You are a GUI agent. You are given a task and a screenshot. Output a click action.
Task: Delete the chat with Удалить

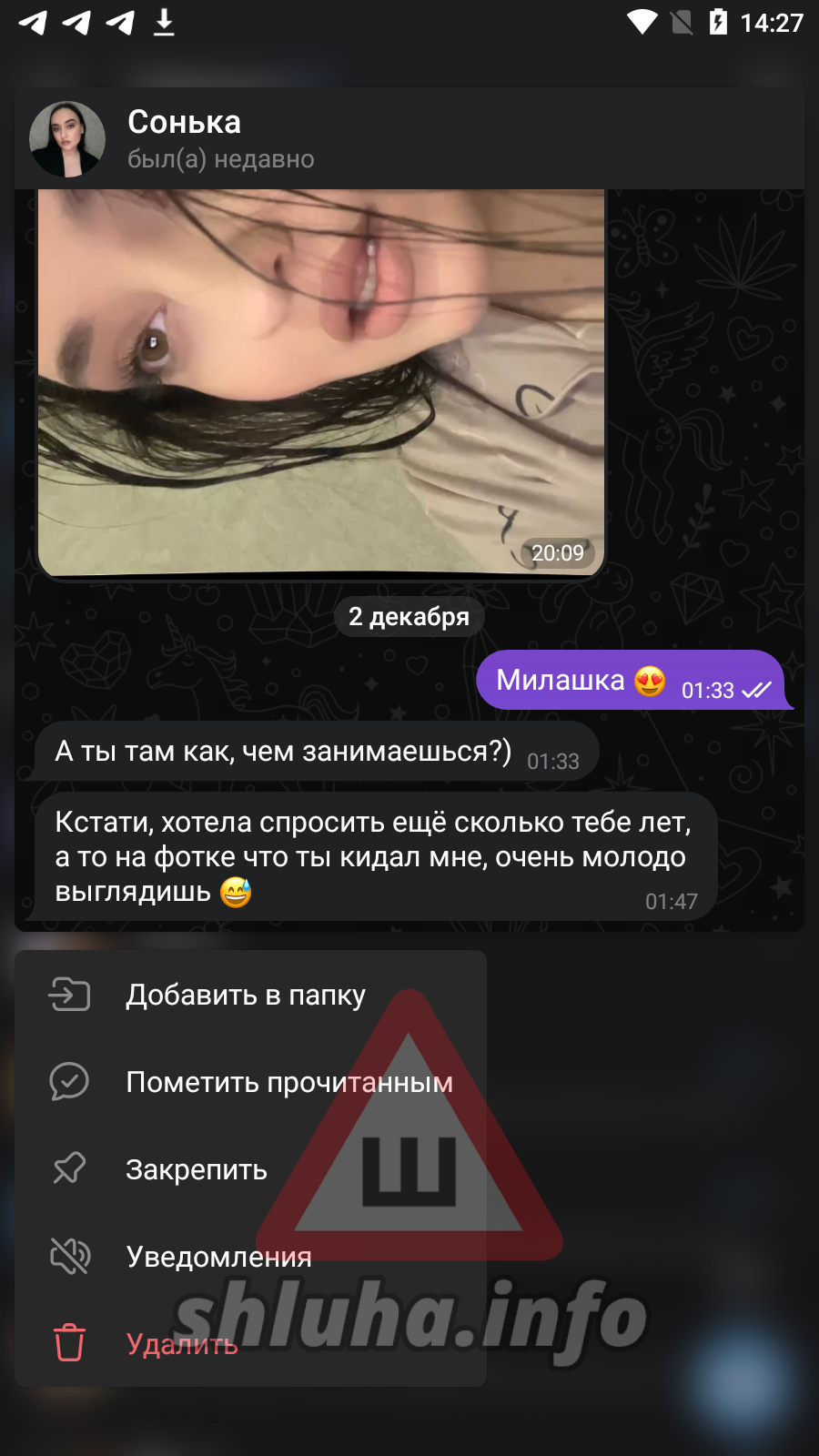(x=250, y=1344)
